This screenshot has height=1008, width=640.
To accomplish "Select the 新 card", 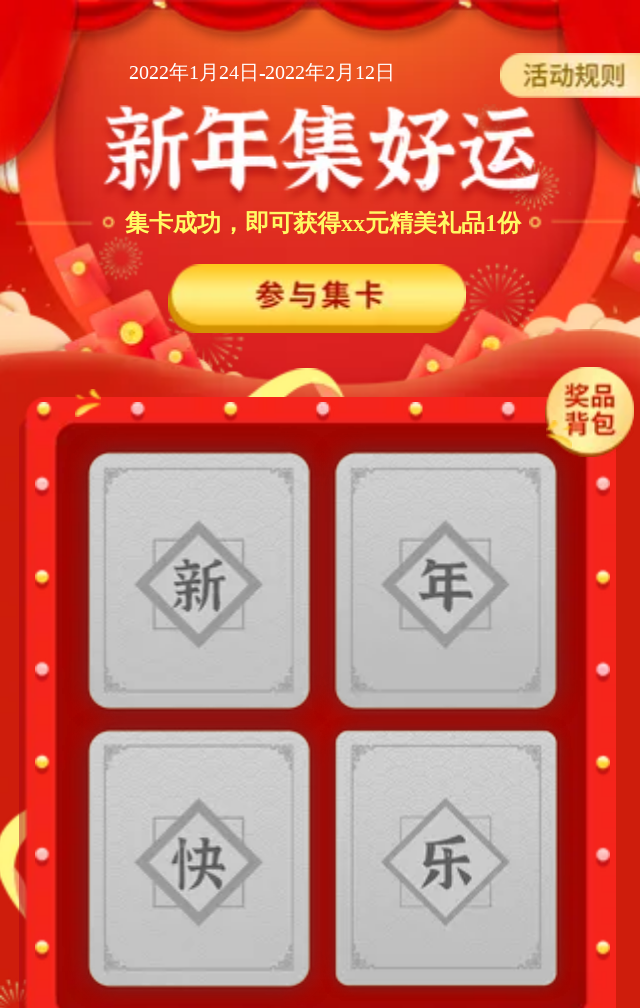I will point(199,582).
